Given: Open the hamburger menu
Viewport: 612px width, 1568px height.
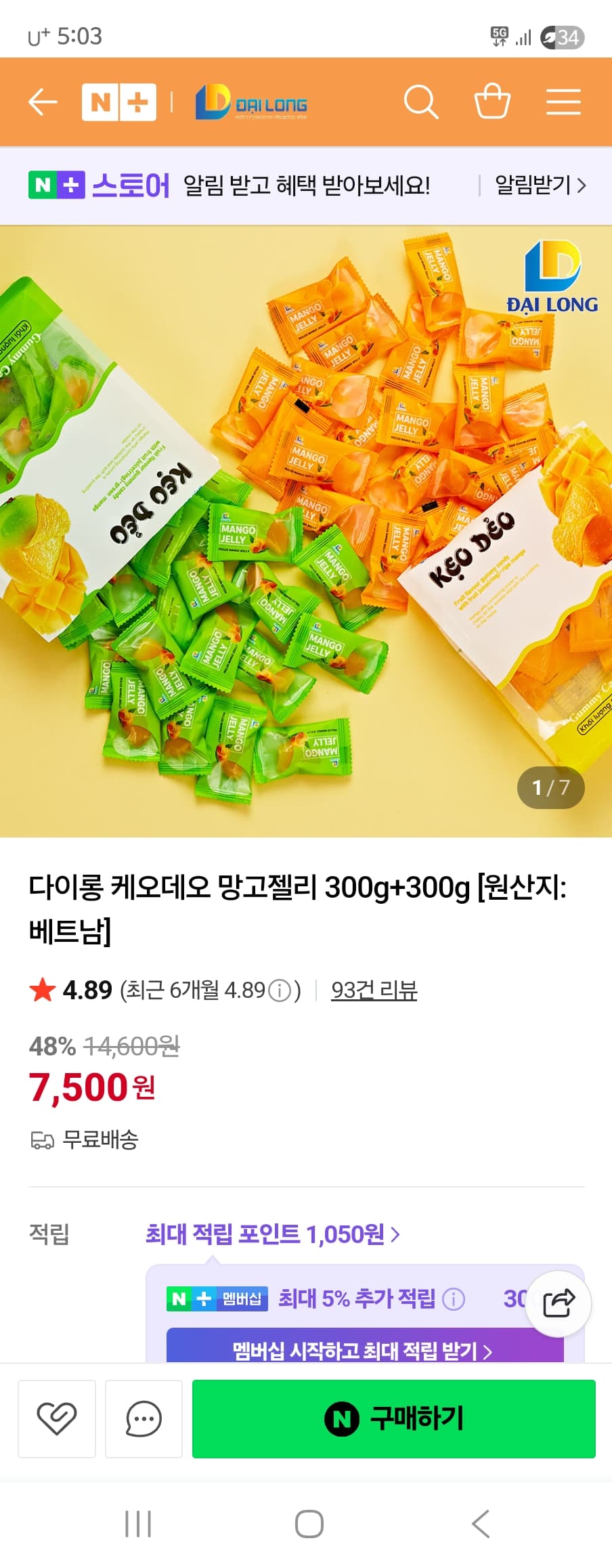Looking at the screenshot, I should click(563, 102).
